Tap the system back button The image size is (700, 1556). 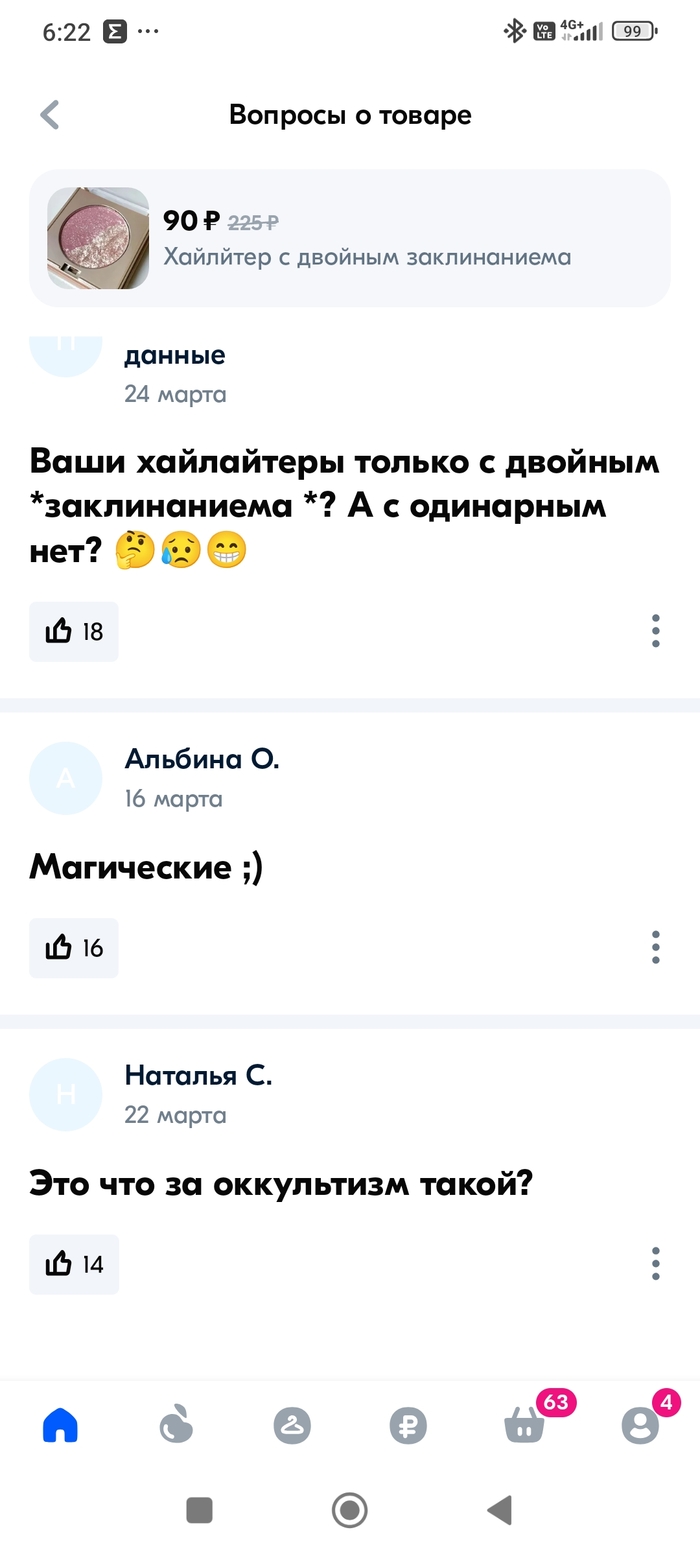tap(498, 1510)
